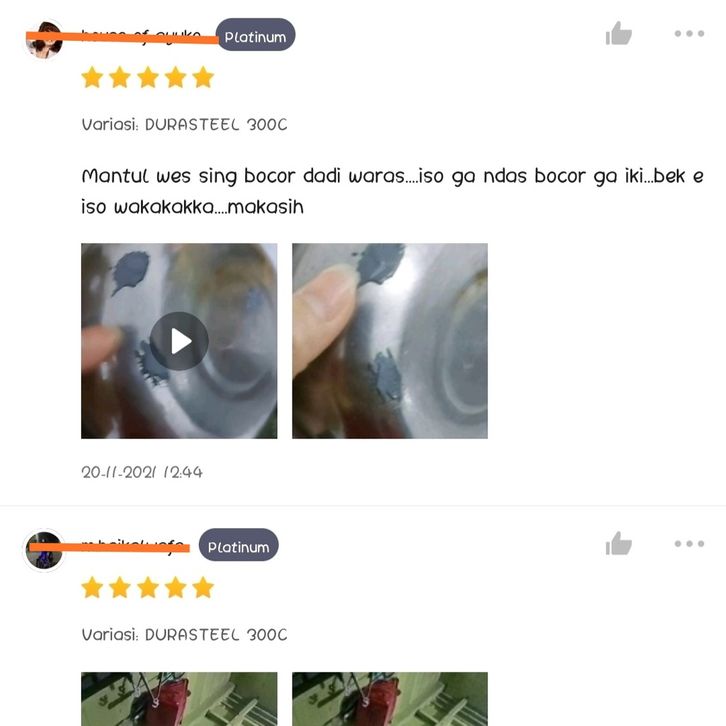Open the first reviewer's profile avatar
The height and width of the screenshot is (726, 726).
tap(44, 40)
